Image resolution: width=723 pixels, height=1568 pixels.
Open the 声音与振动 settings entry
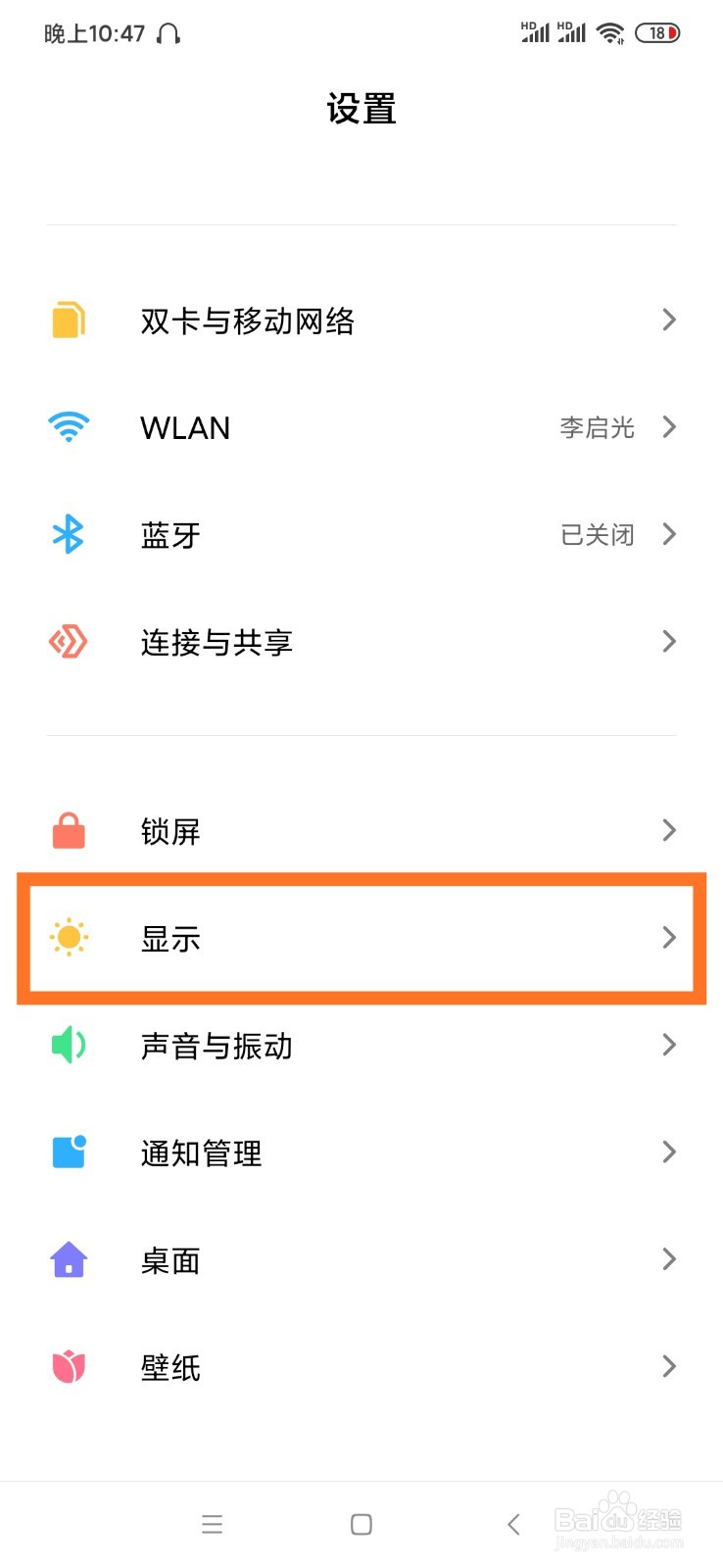(x=361, y=1045)
